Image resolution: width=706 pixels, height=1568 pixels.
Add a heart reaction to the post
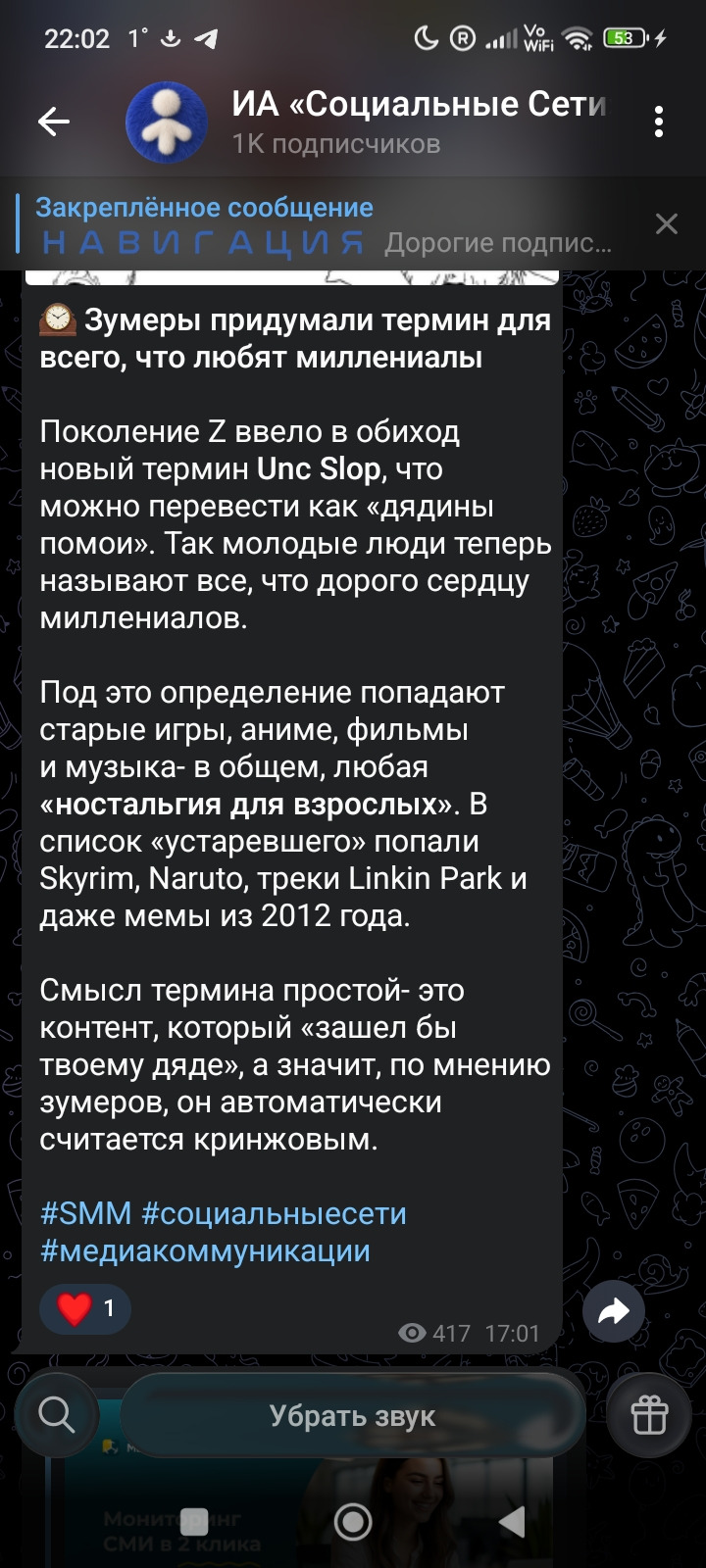85,1308
